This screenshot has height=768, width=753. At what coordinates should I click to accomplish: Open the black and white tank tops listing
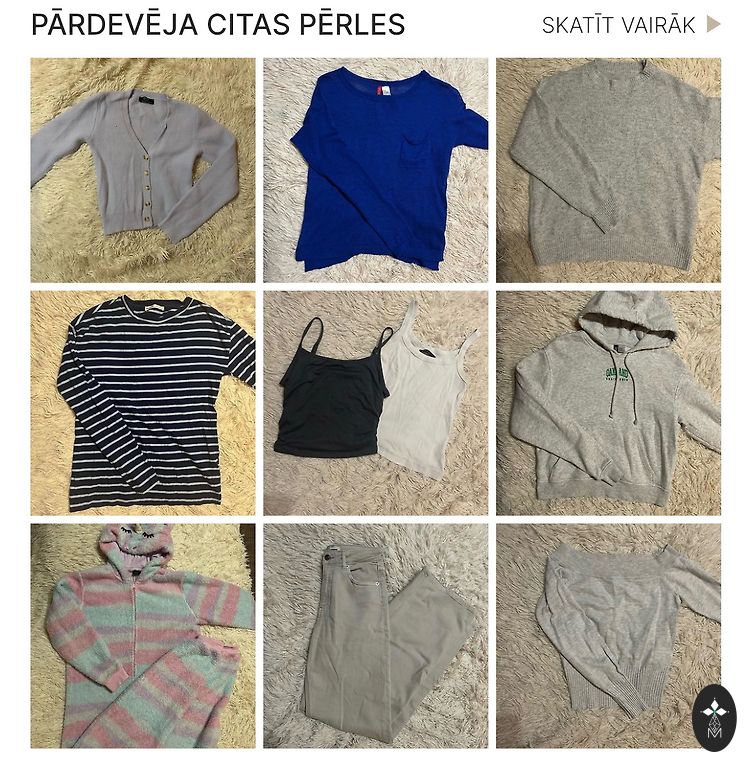[376, 402]
